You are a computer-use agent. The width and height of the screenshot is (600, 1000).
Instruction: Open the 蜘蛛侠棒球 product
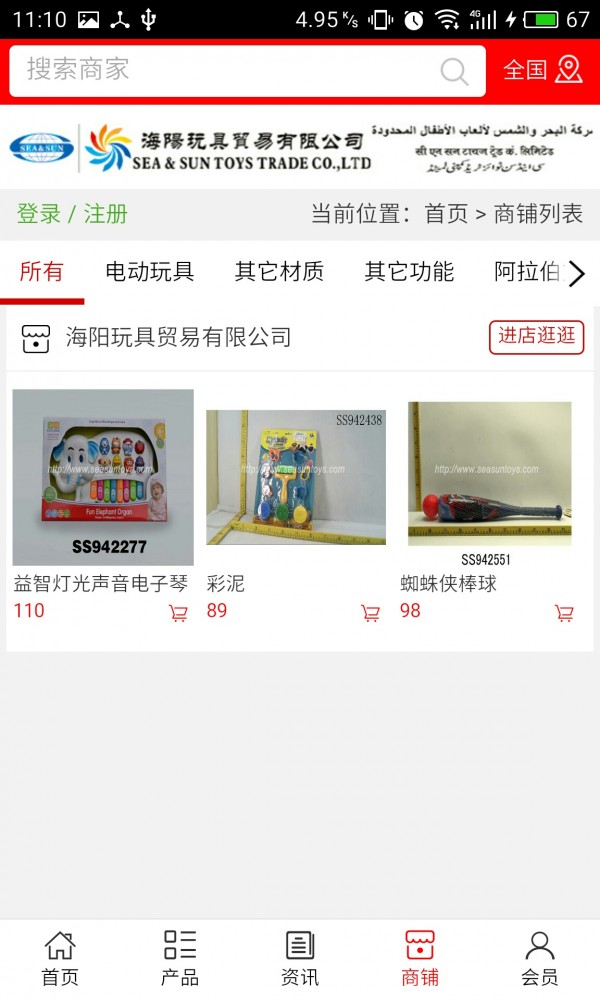pyautogui.click(x=489, y=477)
